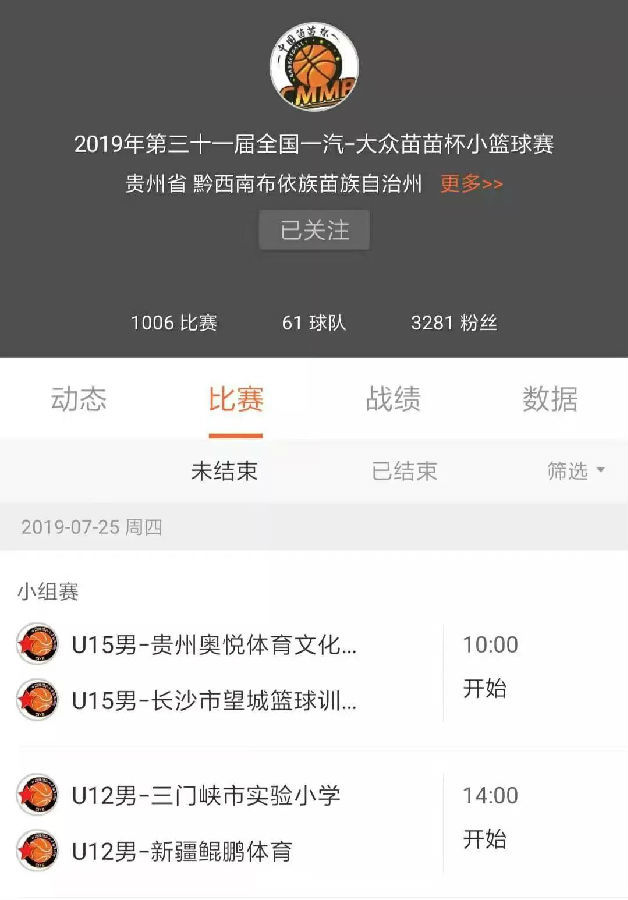Show 未结束 matches
Image resolution: width=628 pixels, height=900 pixels.
(224, 471)
